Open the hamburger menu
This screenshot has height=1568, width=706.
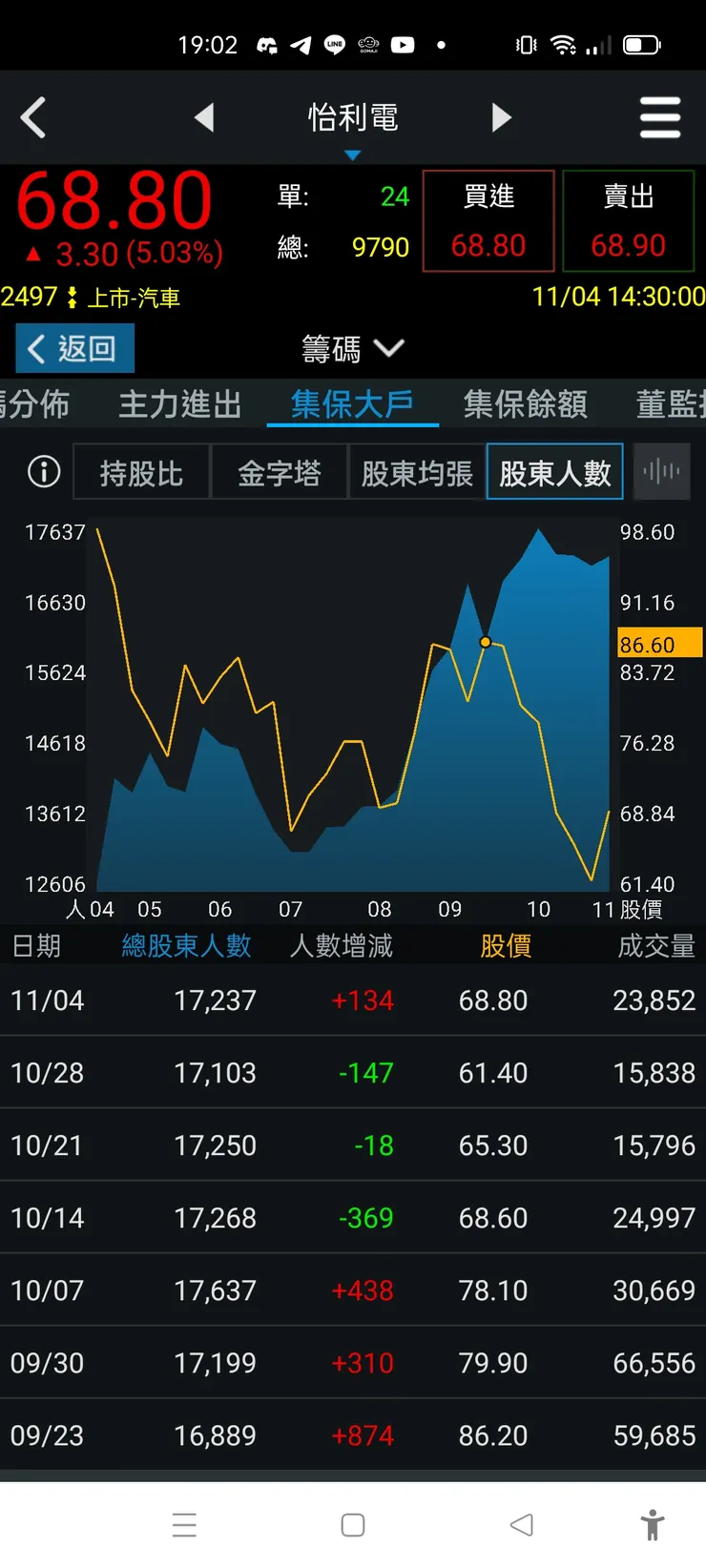pyautogui.click(x=660, y=117)
